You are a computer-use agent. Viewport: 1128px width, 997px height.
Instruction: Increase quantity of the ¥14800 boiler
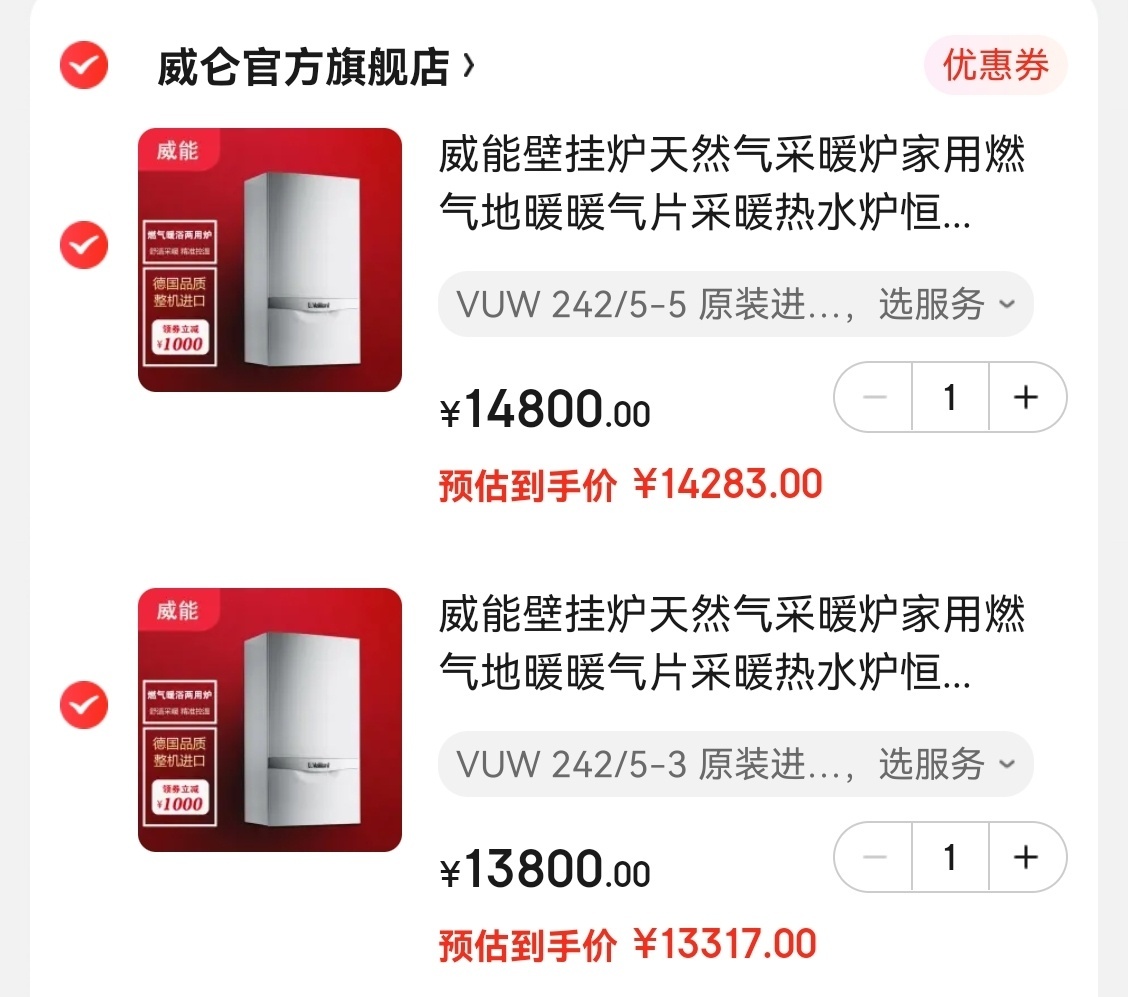point(1026,398)
